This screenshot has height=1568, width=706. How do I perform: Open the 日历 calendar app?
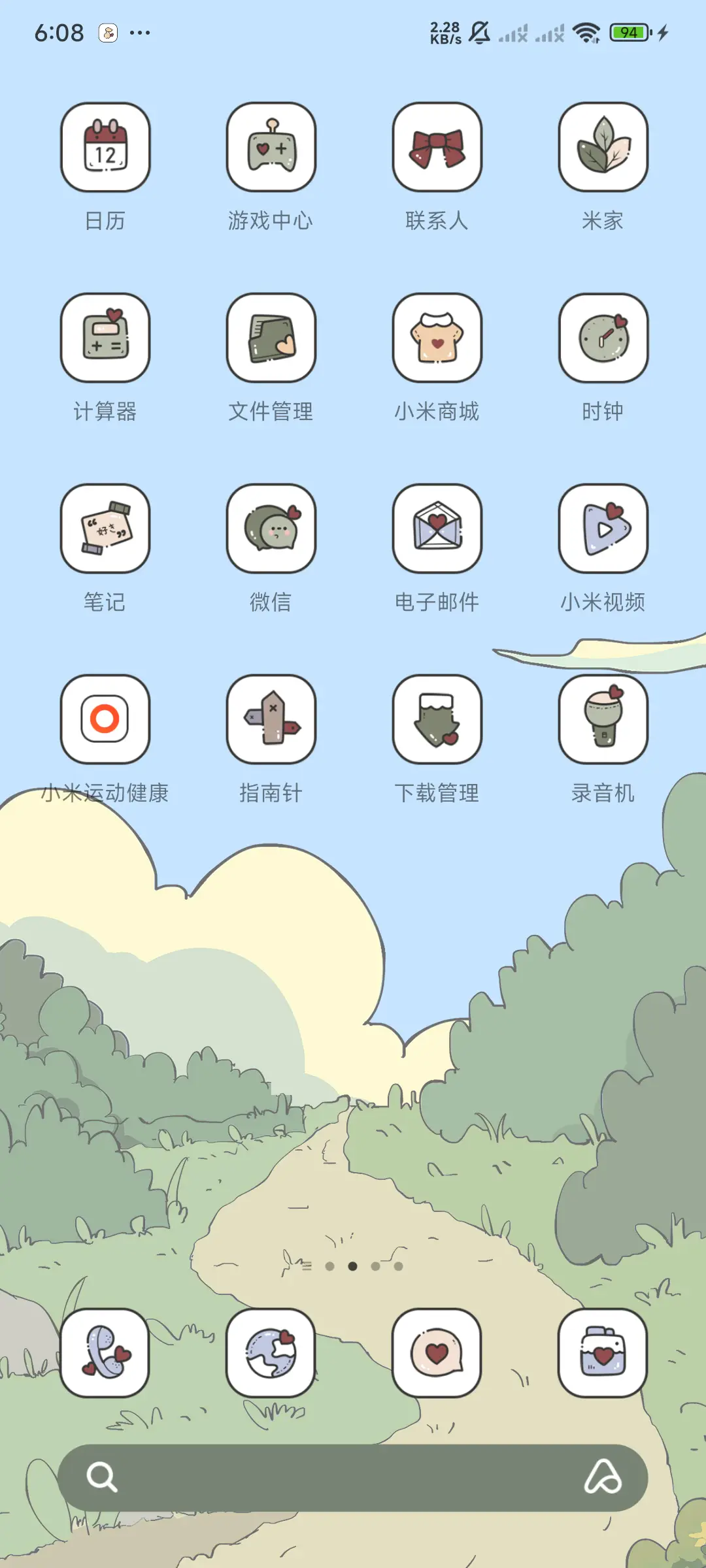(105, 147)
